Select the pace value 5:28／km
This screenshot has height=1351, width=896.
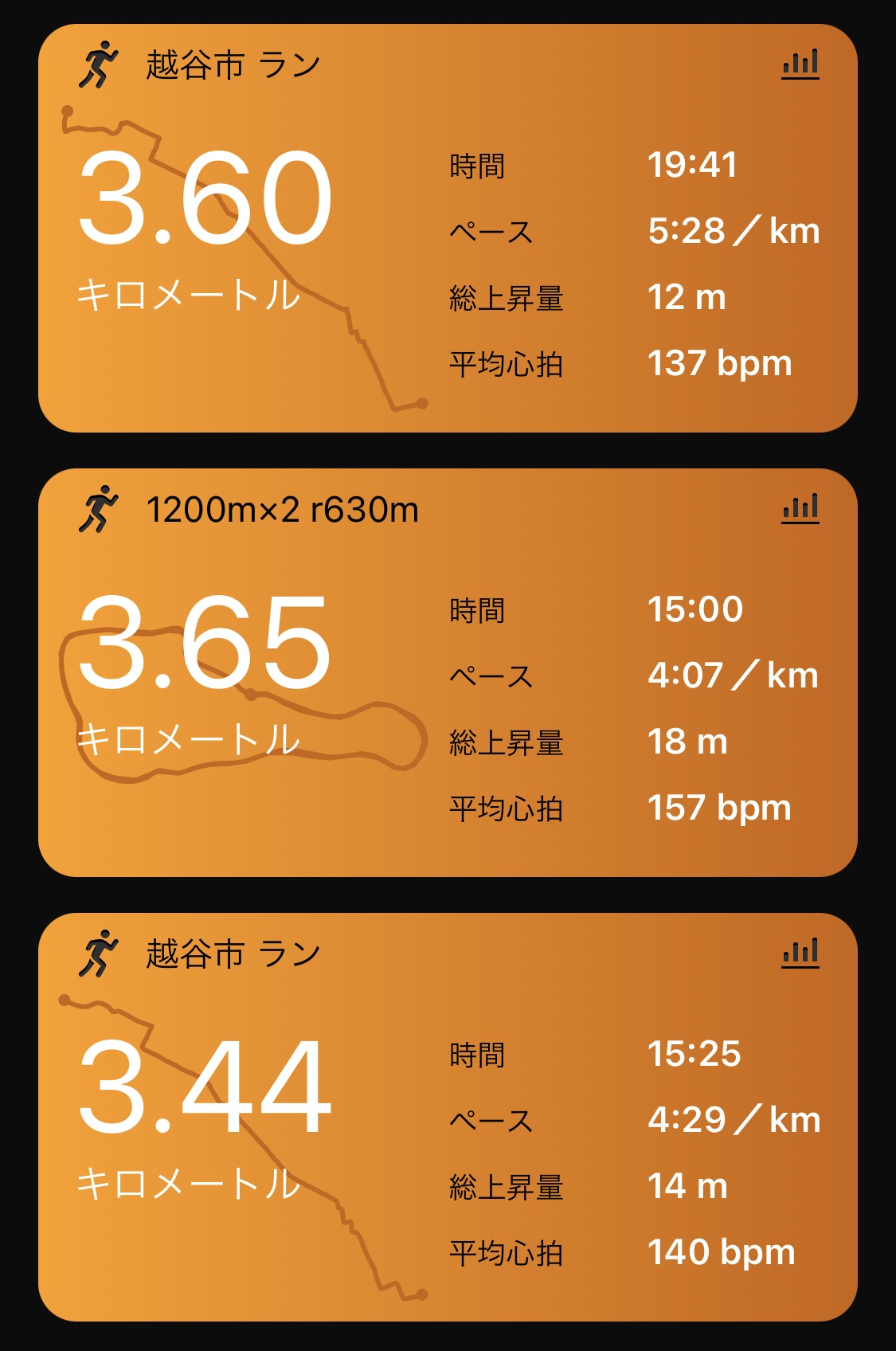point(733,230)
